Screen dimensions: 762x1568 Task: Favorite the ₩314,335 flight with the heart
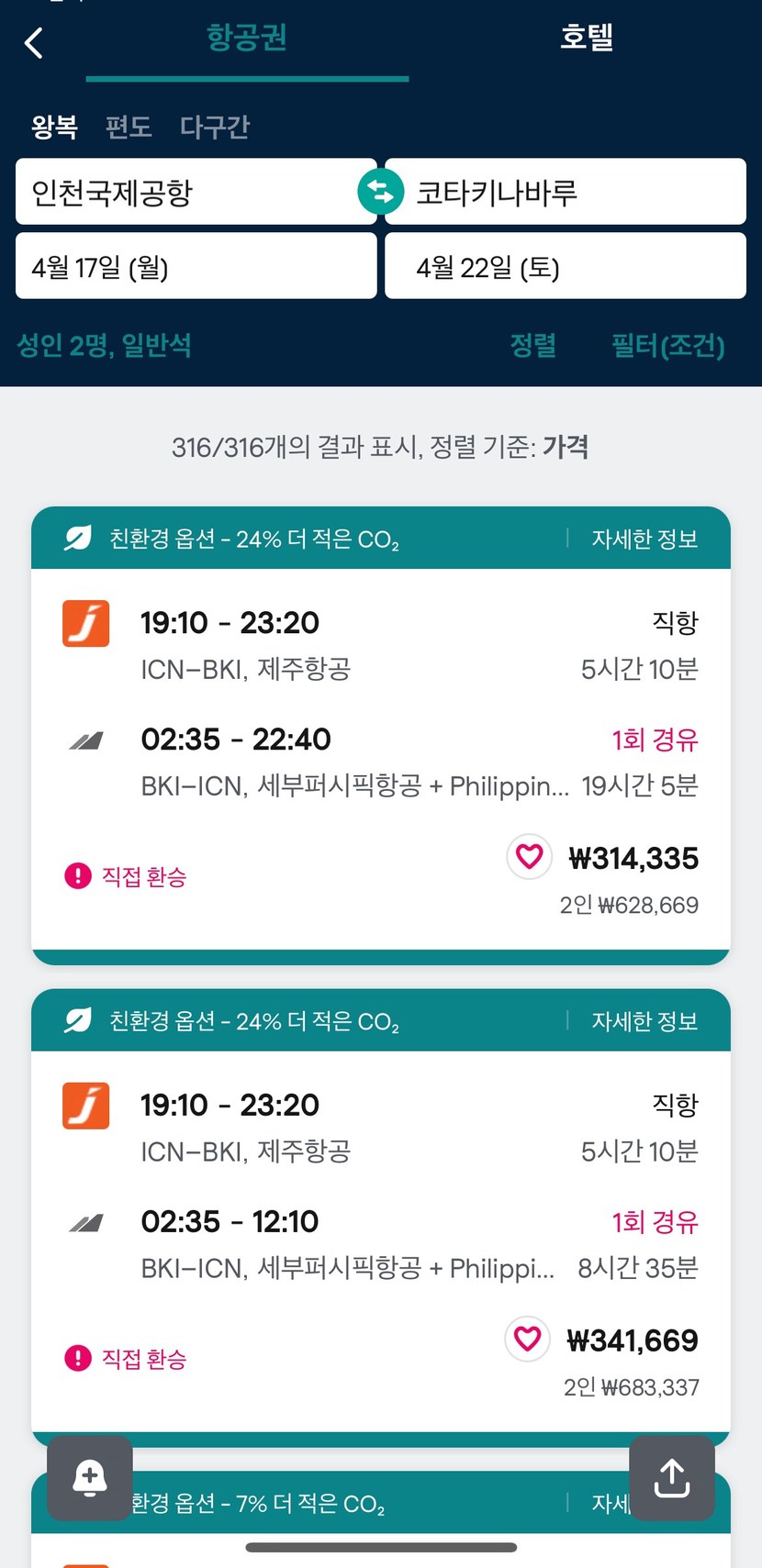click(x=530, y=857)
